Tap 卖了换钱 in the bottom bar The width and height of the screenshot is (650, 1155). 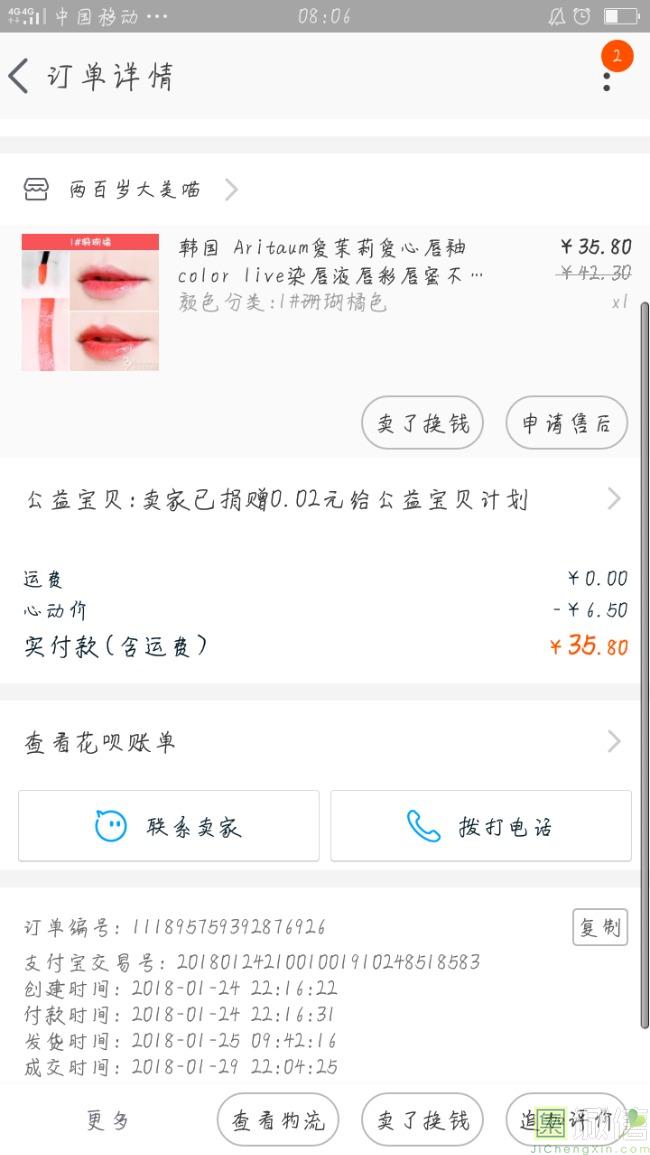click(x=422, y=1120)
